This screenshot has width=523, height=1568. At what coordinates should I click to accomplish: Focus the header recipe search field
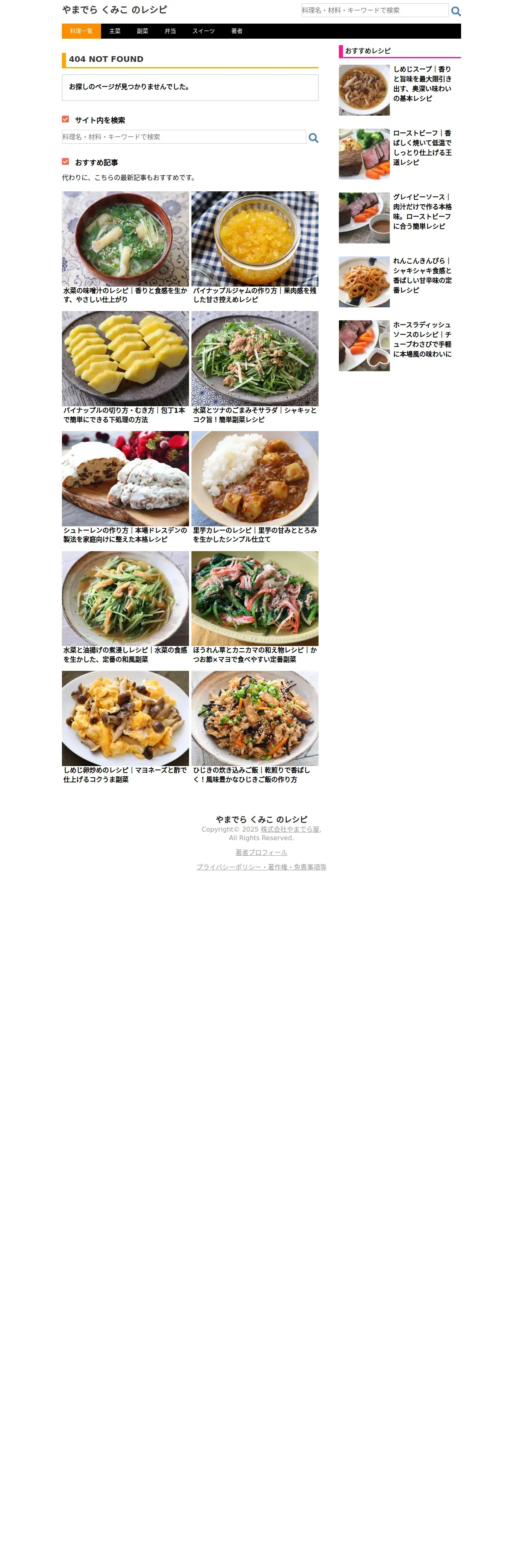[x=374, y=10]
